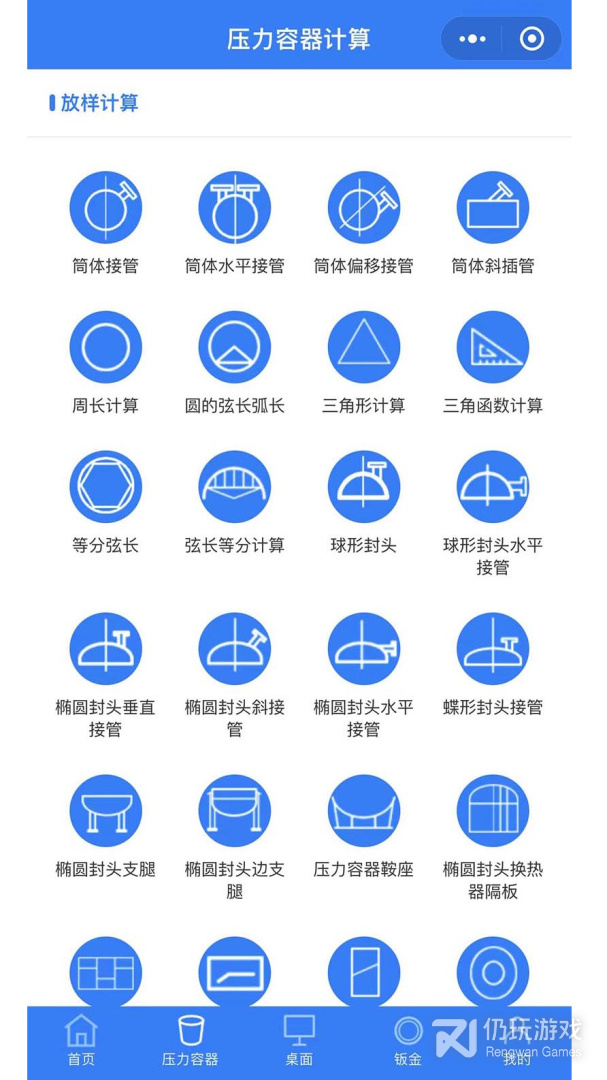Open 周长计算 tool
Viewport: 607px width, 1080px height.
(x=105, y=348)
